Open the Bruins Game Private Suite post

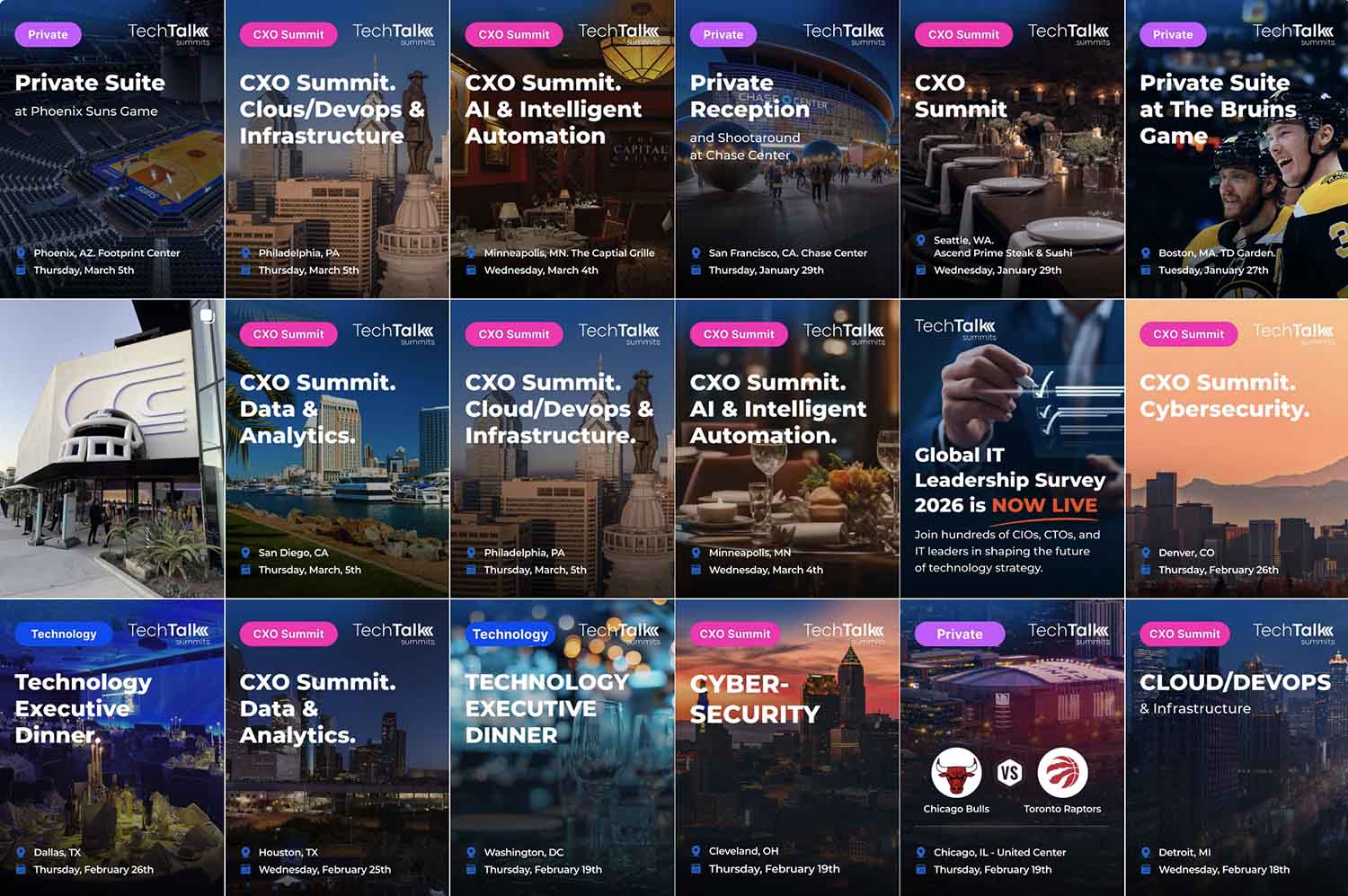(x=1237, y=149)
